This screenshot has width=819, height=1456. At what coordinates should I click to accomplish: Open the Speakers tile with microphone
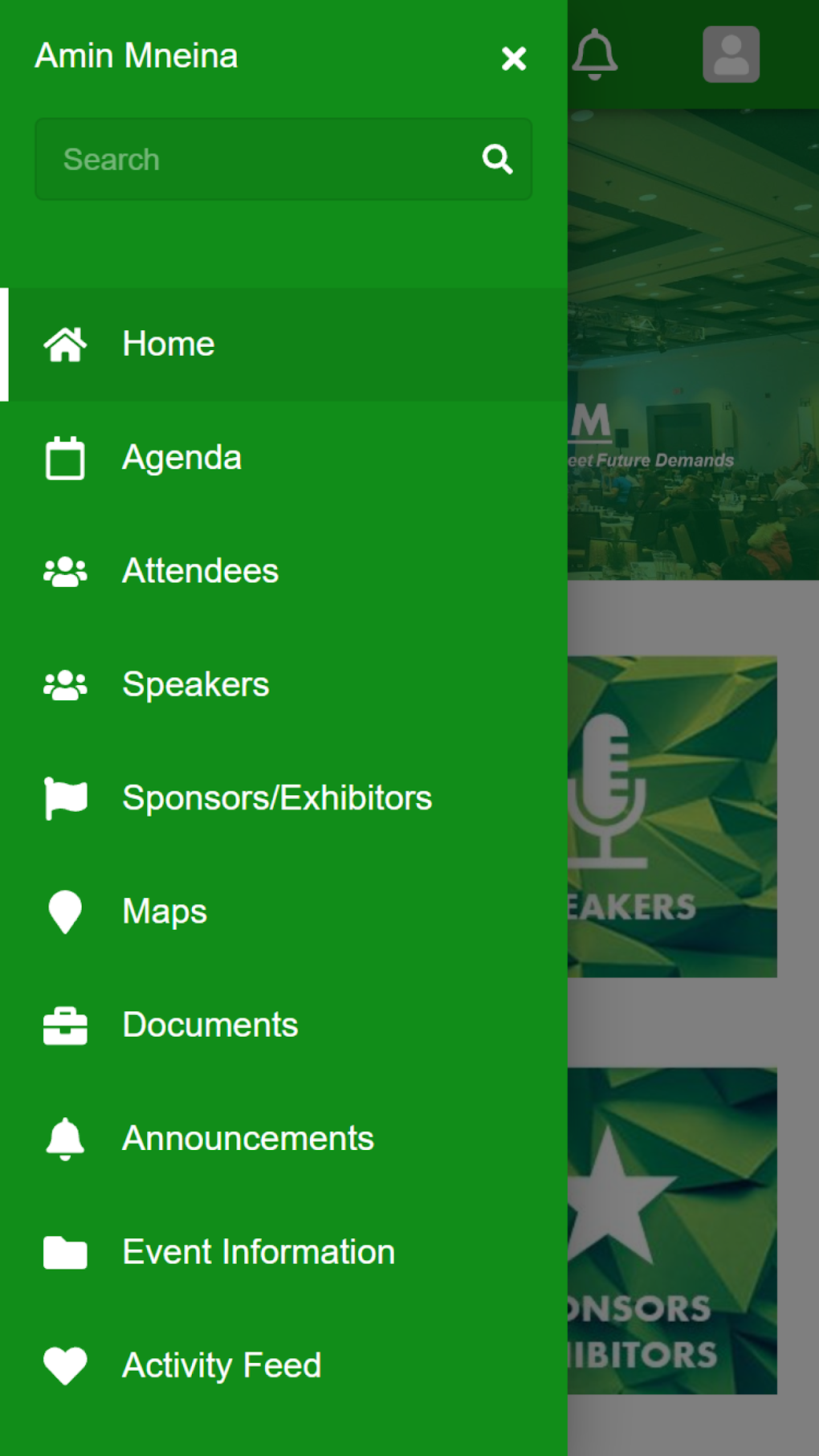tap(672, 816)
